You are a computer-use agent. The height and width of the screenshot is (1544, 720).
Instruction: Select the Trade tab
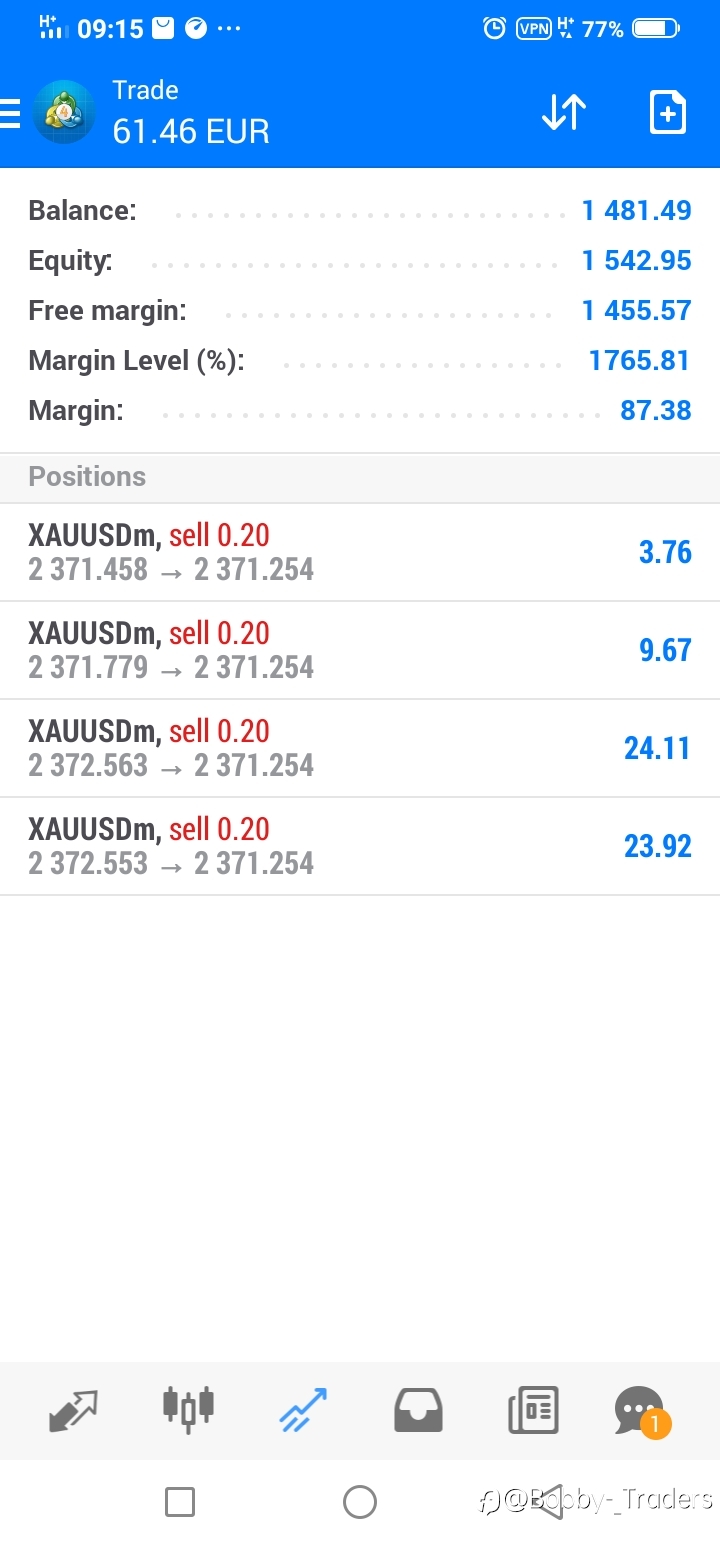(x=303, y=1410)
